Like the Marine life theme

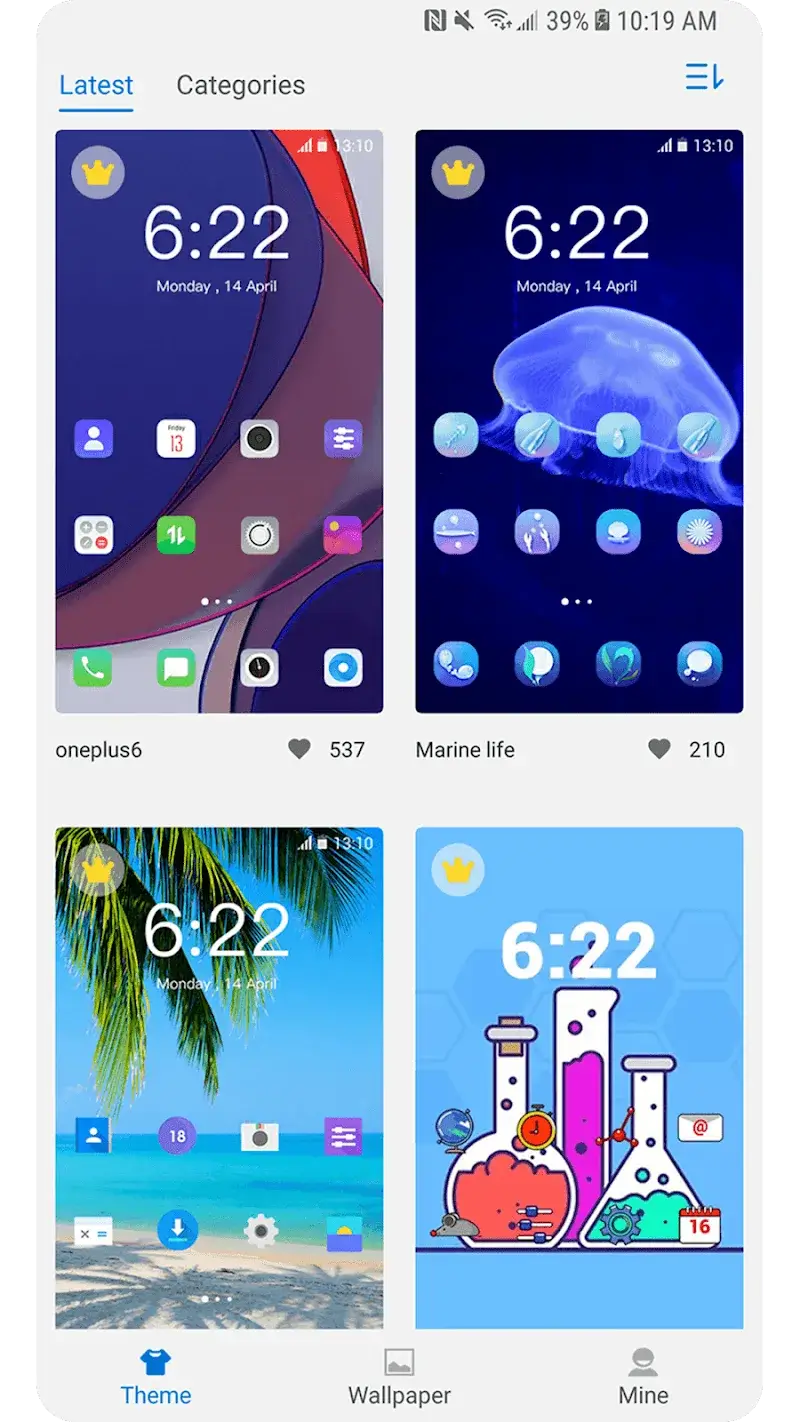coord(659,749)
